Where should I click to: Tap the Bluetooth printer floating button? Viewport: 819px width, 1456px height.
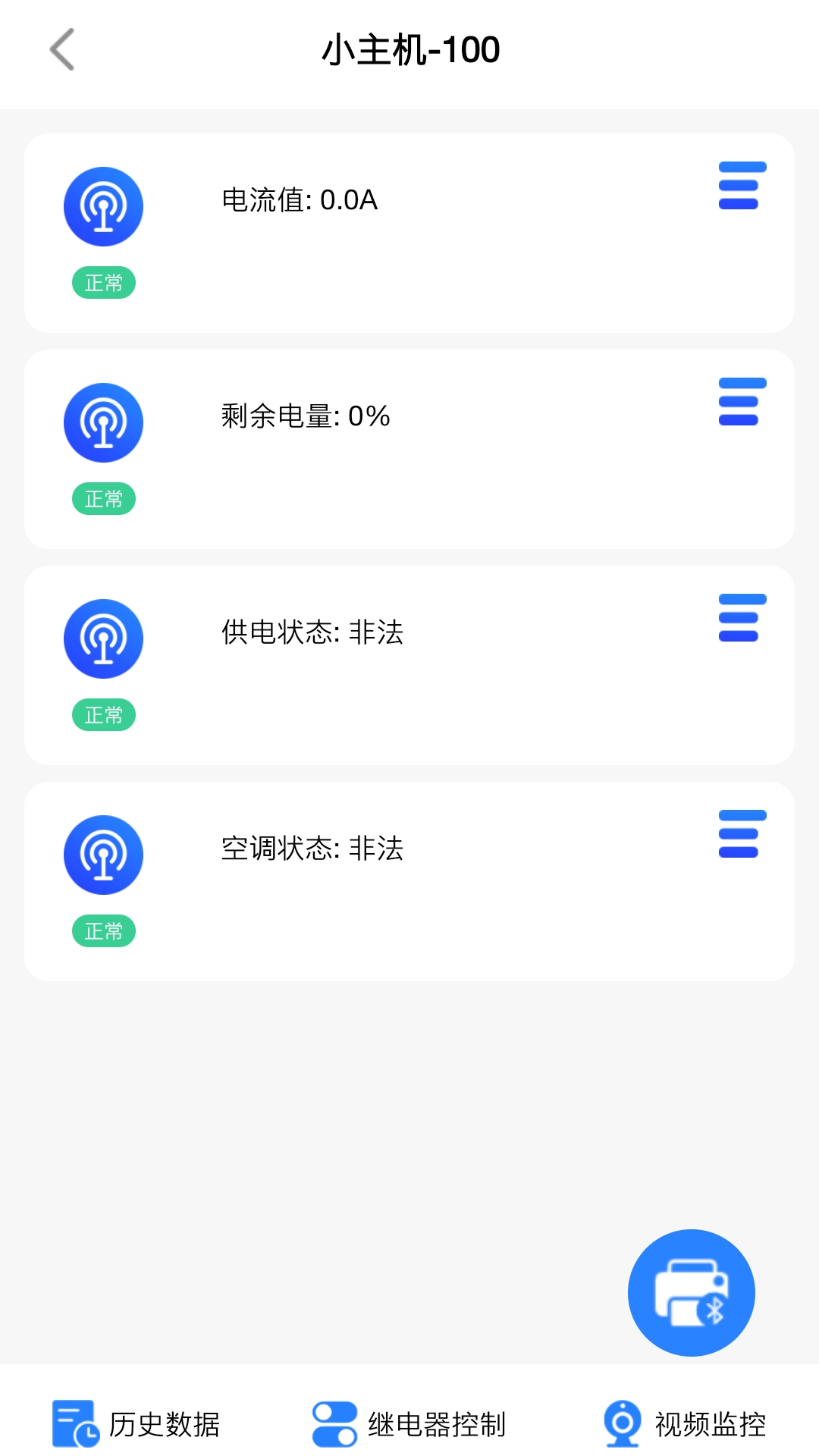pos(691,1292)
